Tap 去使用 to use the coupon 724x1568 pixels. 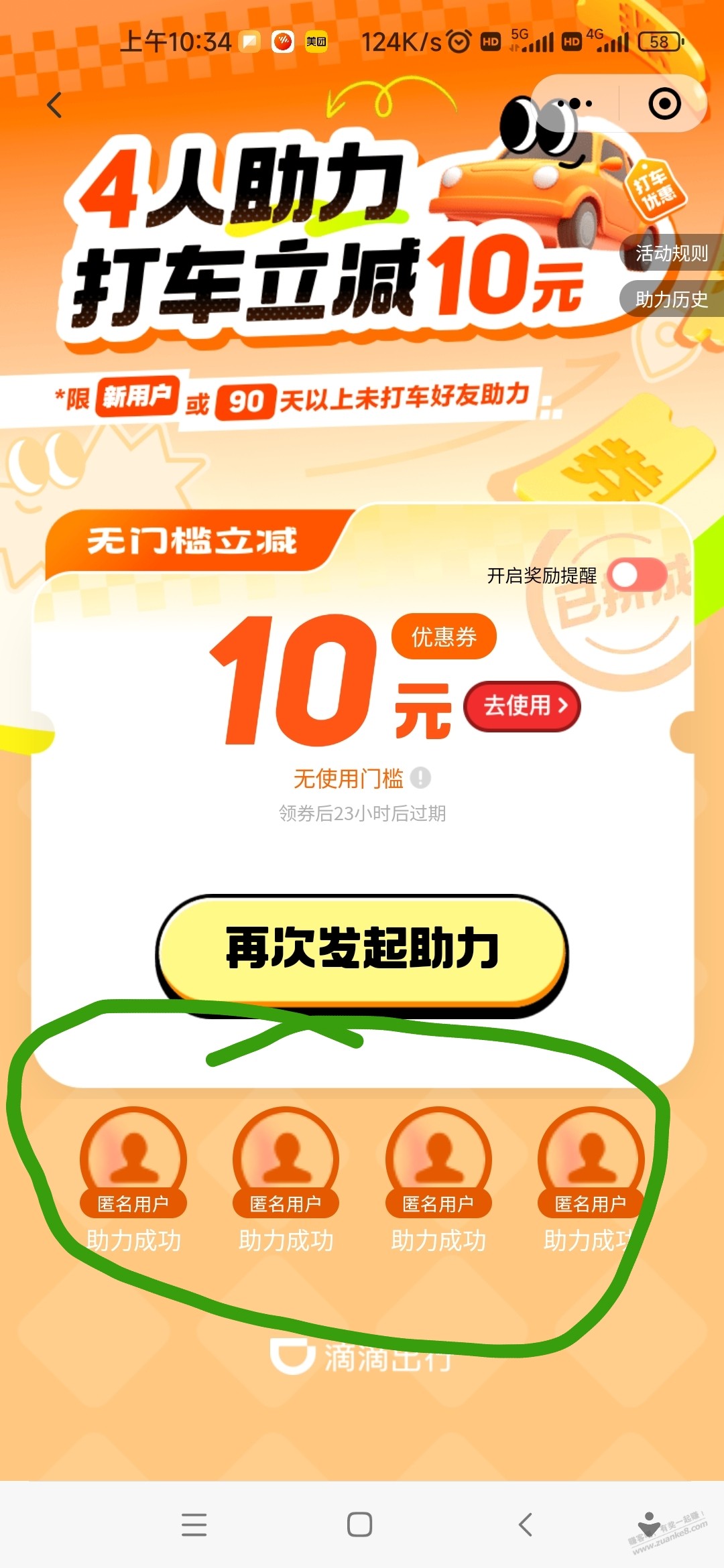point(523,706)
